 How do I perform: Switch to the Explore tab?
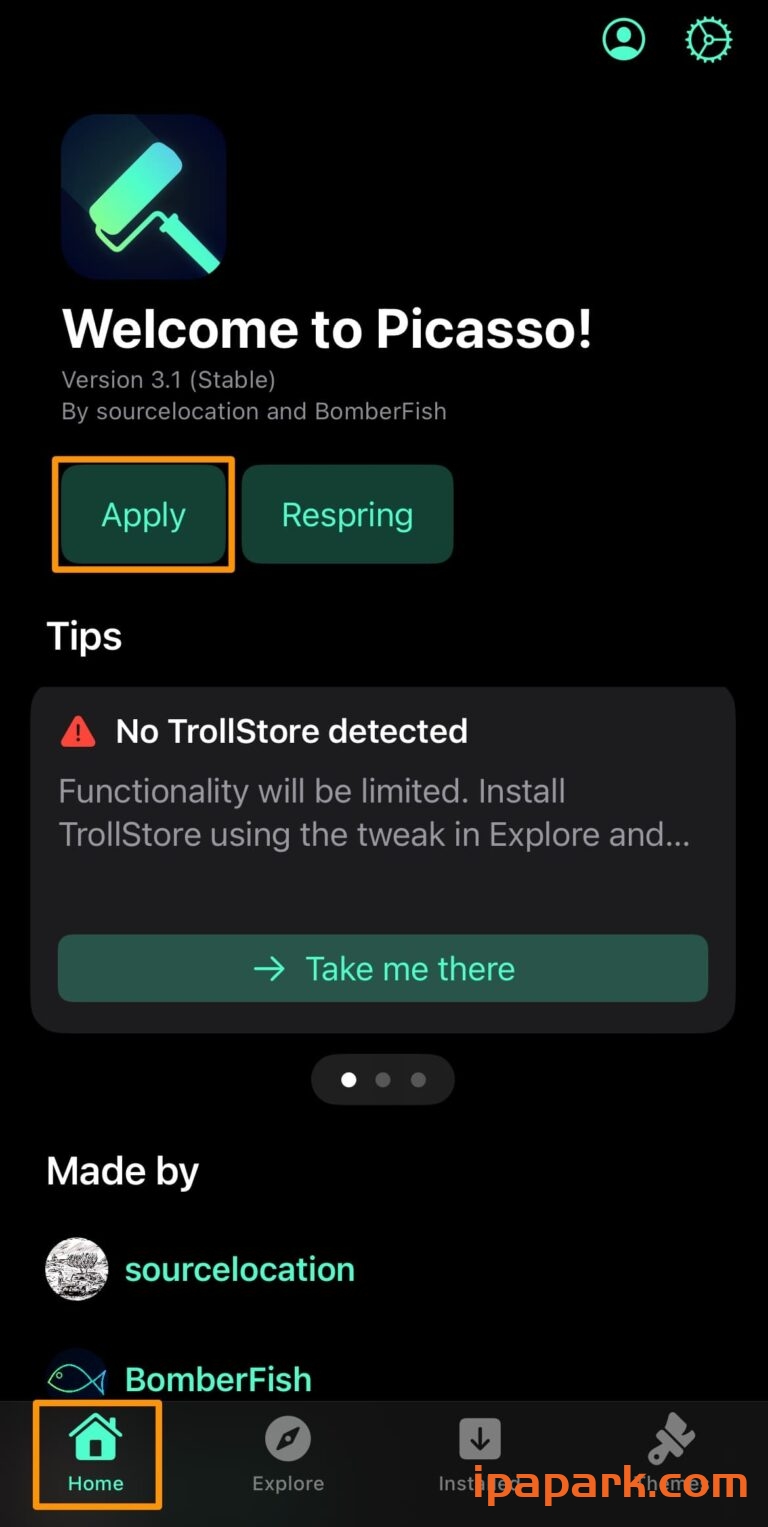[x=288, y=1455]
